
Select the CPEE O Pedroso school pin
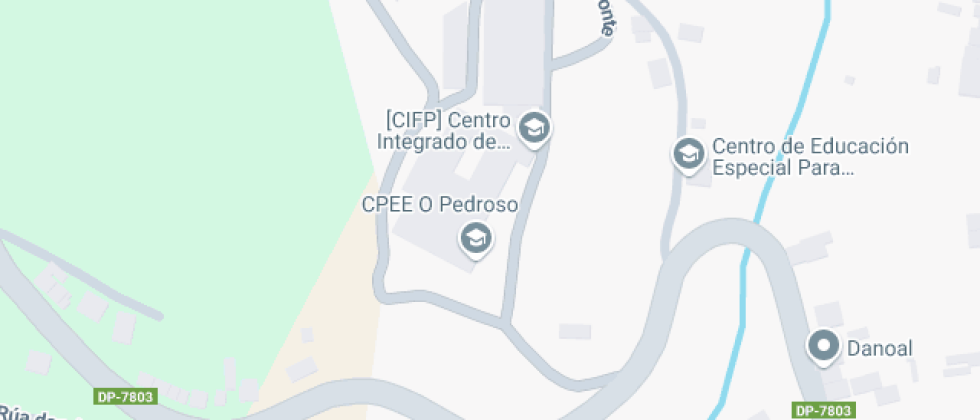tap(475, 238)
